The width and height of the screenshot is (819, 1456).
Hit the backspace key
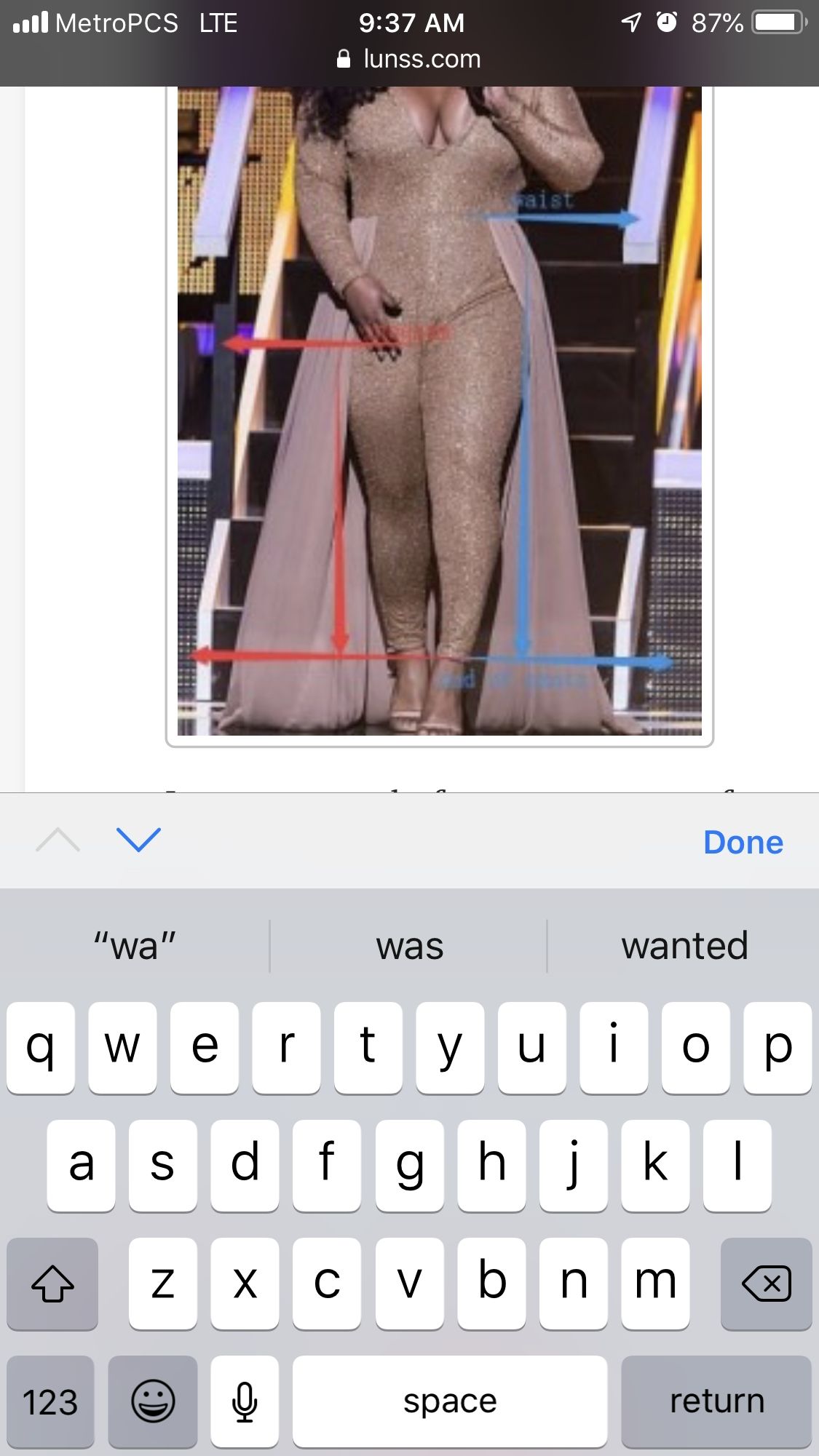click(766, 1284)
